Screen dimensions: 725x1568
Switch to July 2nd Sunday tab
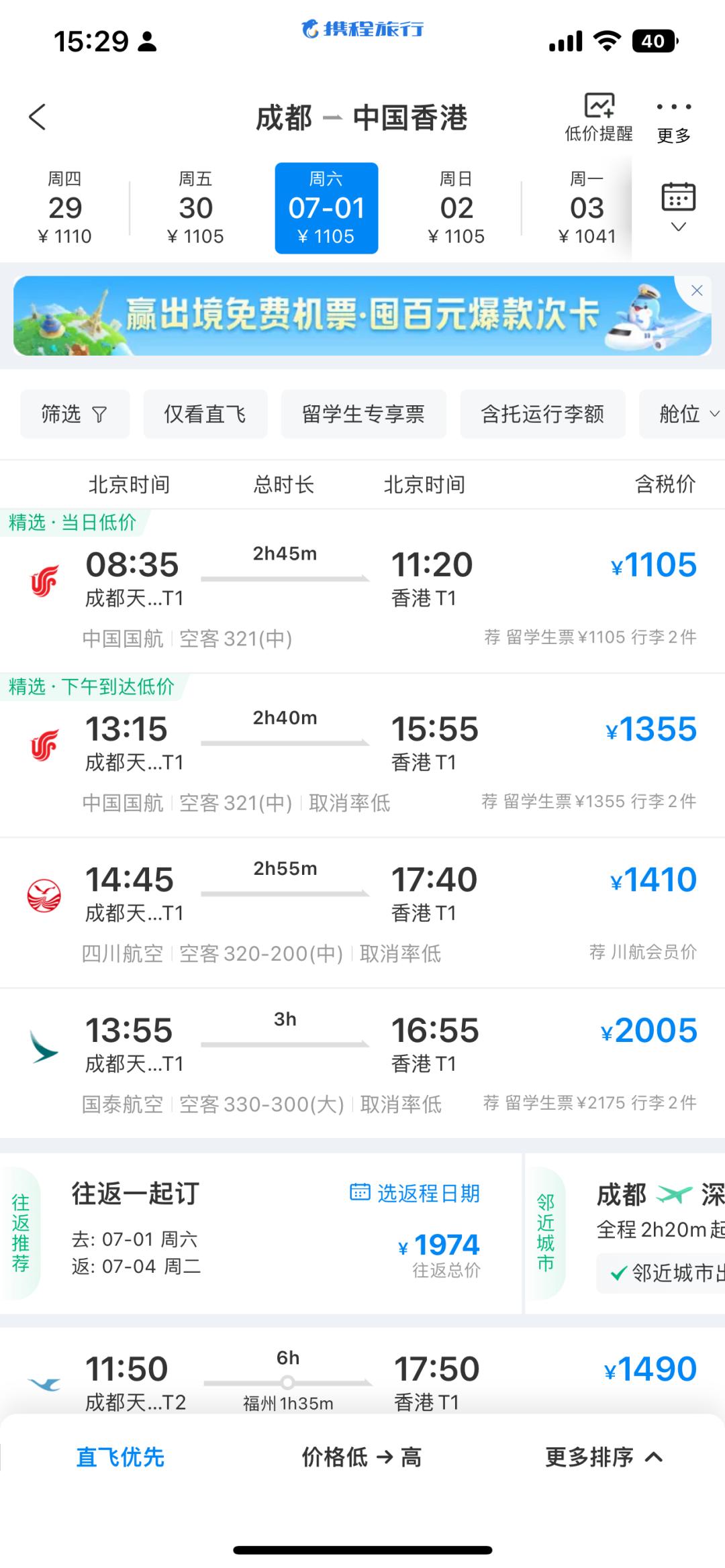pyautogui.click(x=456, y=207)
